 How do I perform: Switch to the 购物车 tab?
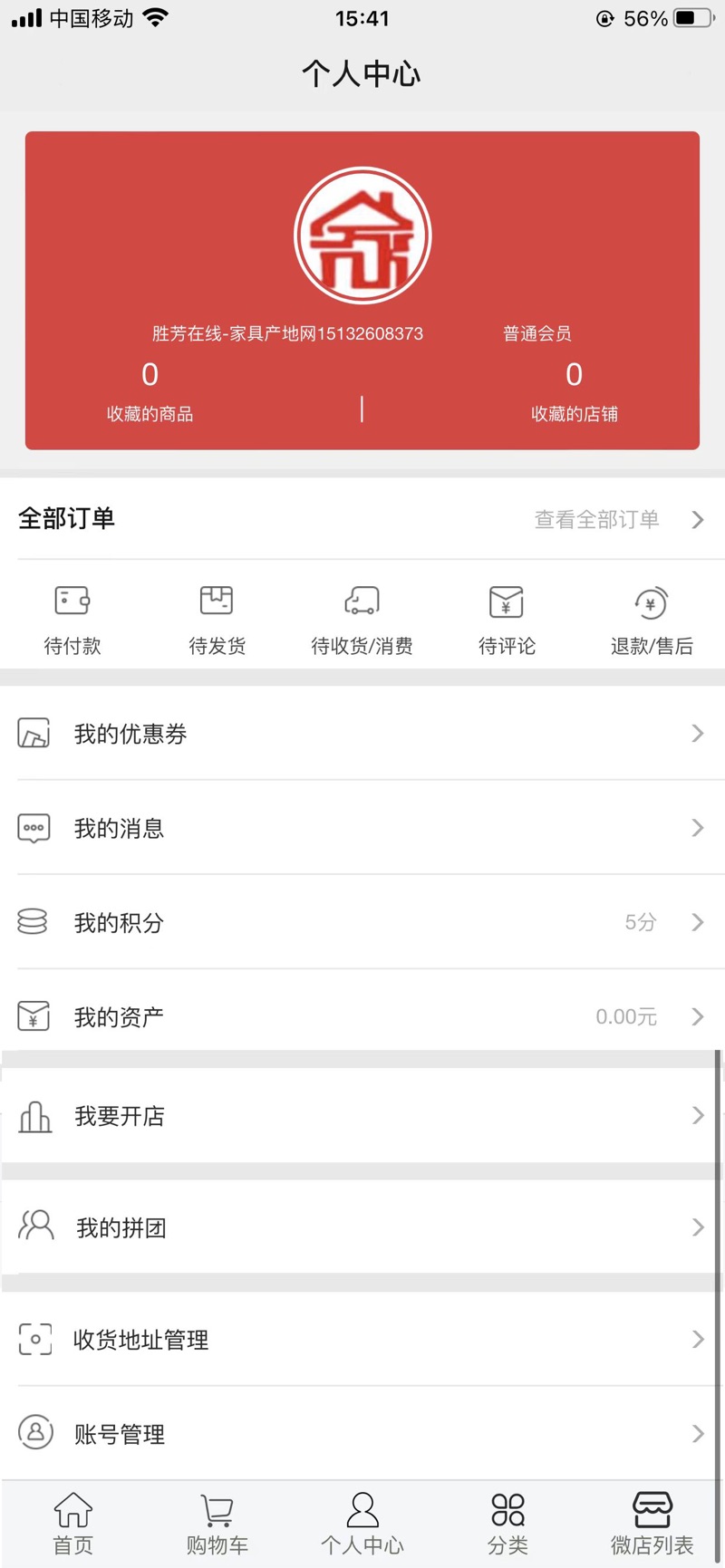[x=217, y=1525]
